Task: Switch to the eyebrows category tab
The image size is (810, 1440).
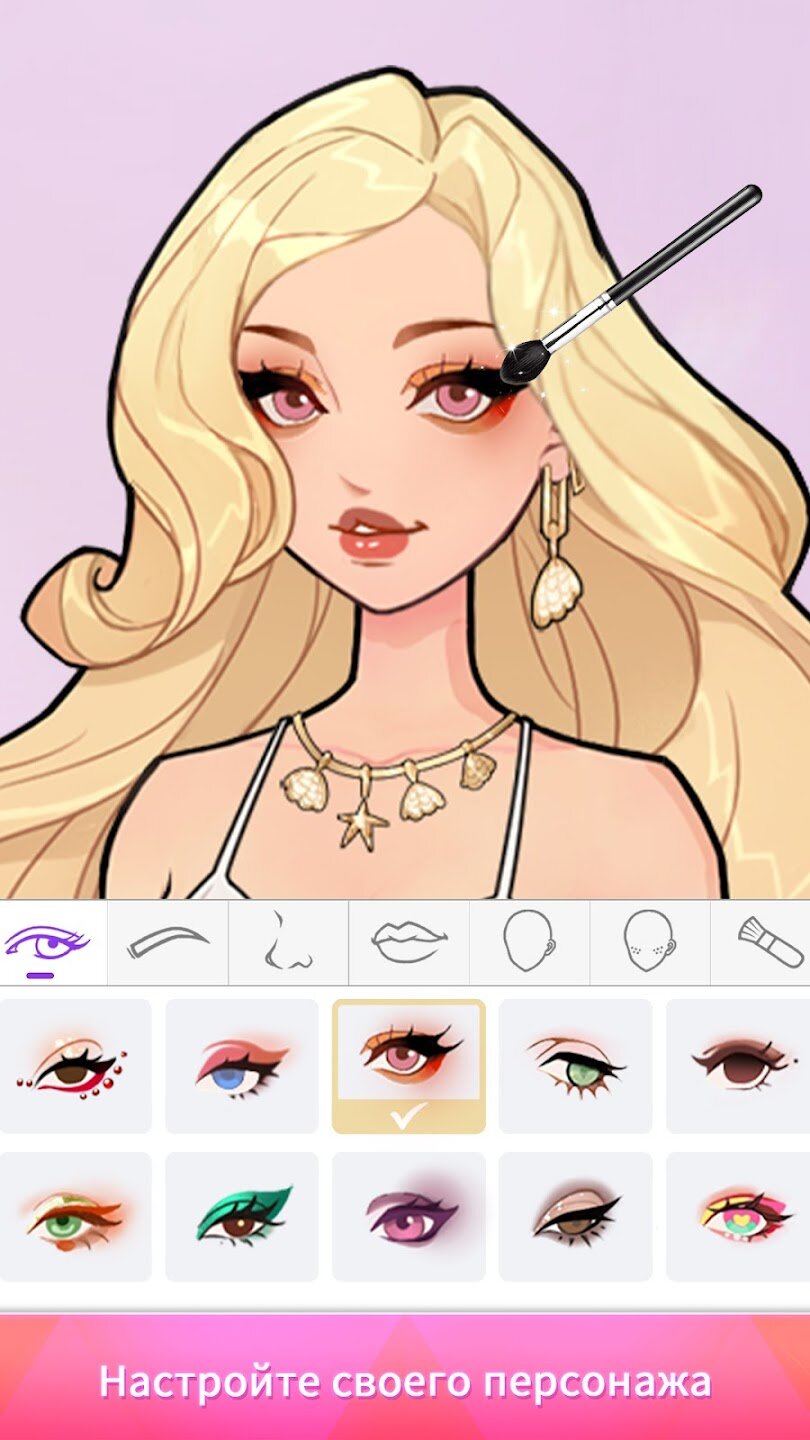Action: pos(168,943)
